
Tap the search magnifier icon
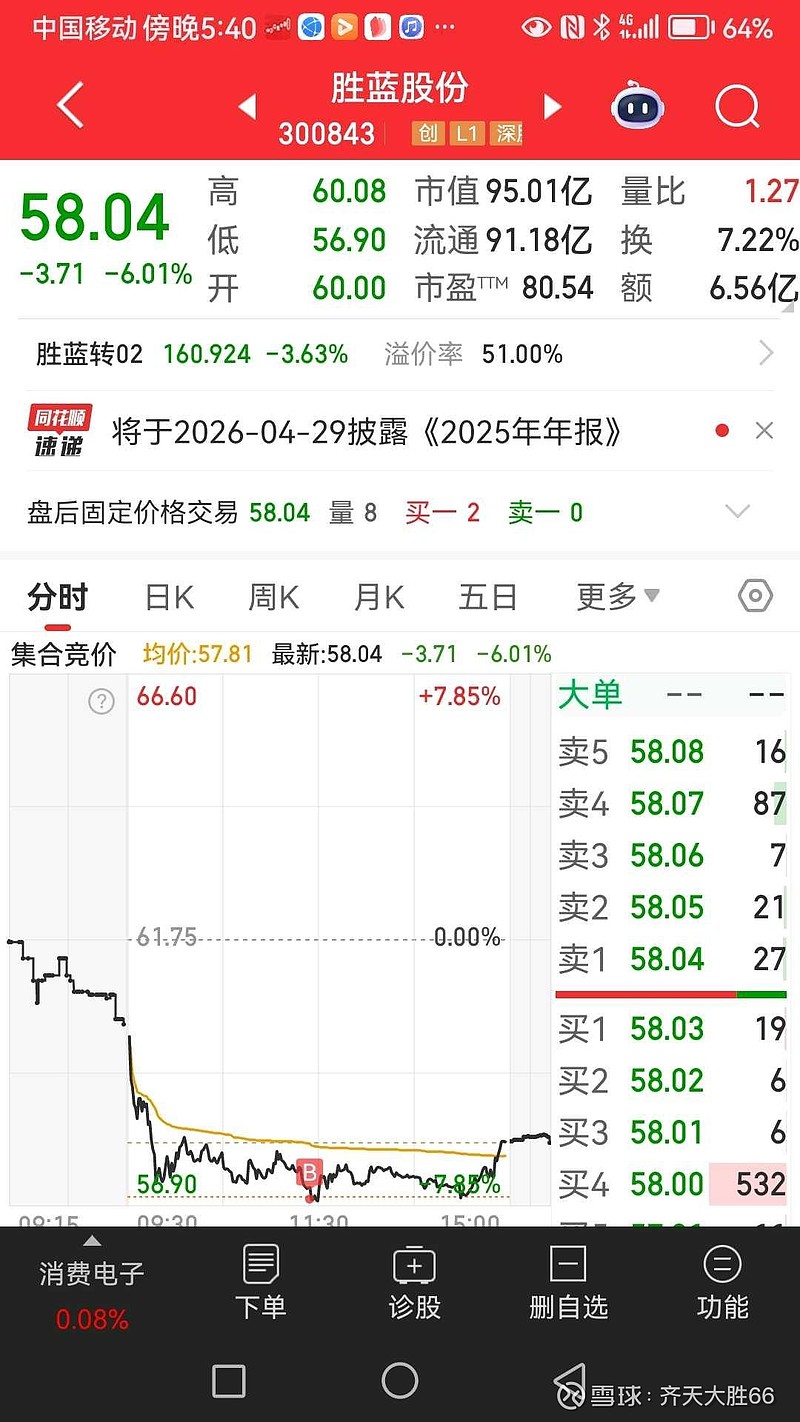[737, 107]
